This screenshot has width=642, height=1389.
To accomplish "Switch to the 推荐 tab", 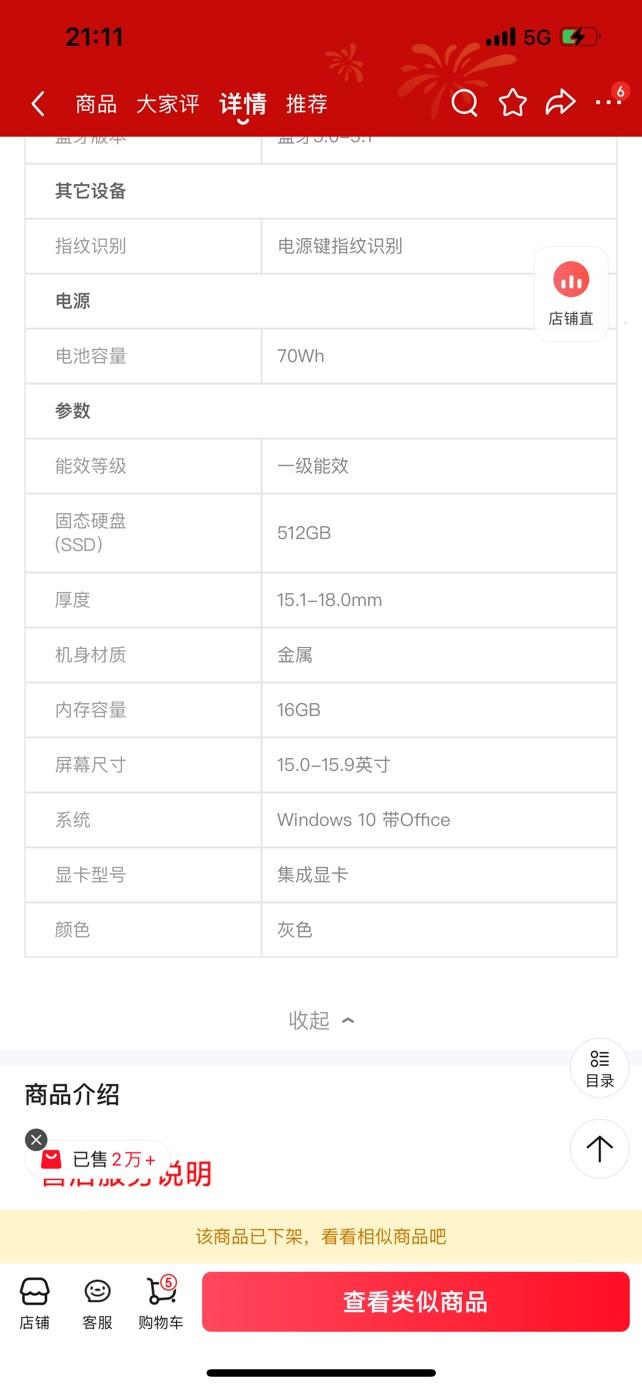I will (307, 104).
